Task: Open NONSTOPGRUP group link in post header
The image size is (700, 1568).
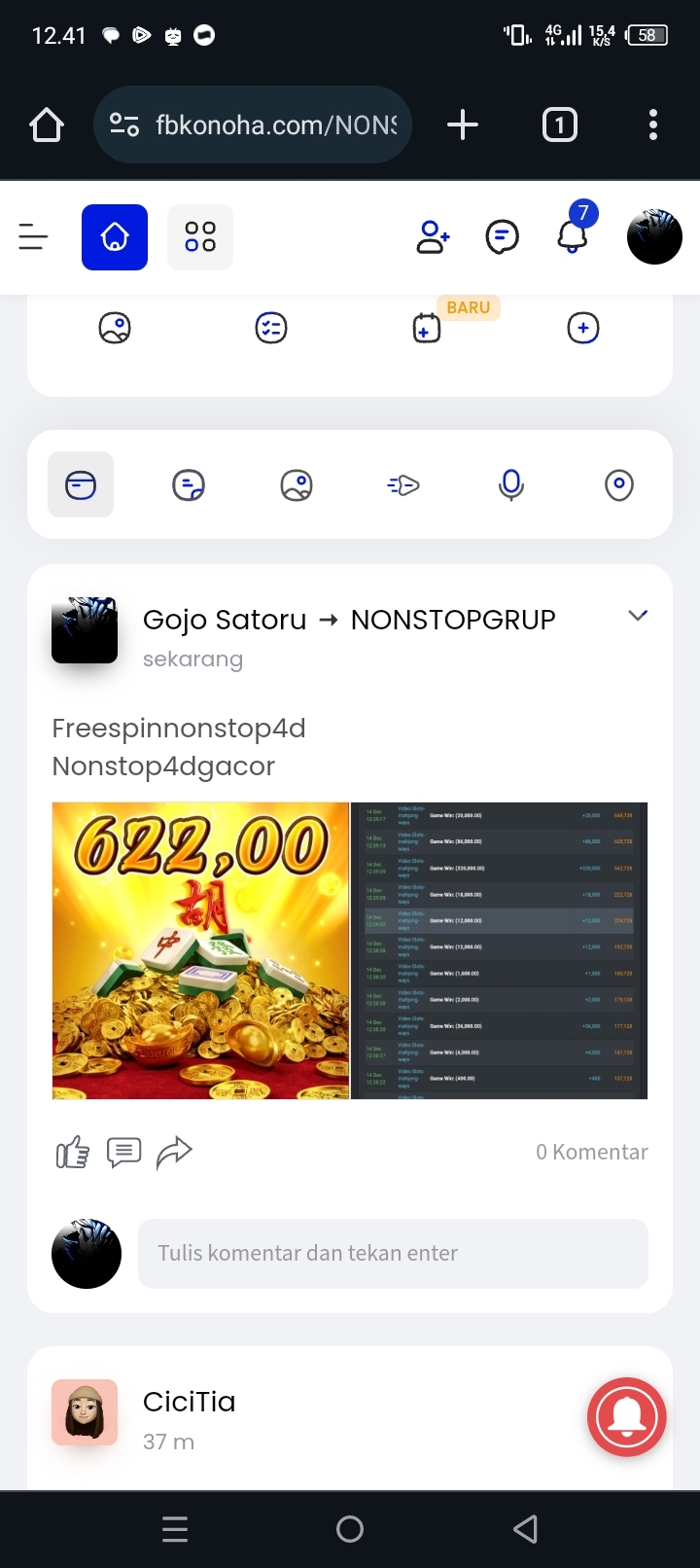Action: point(453,620)
